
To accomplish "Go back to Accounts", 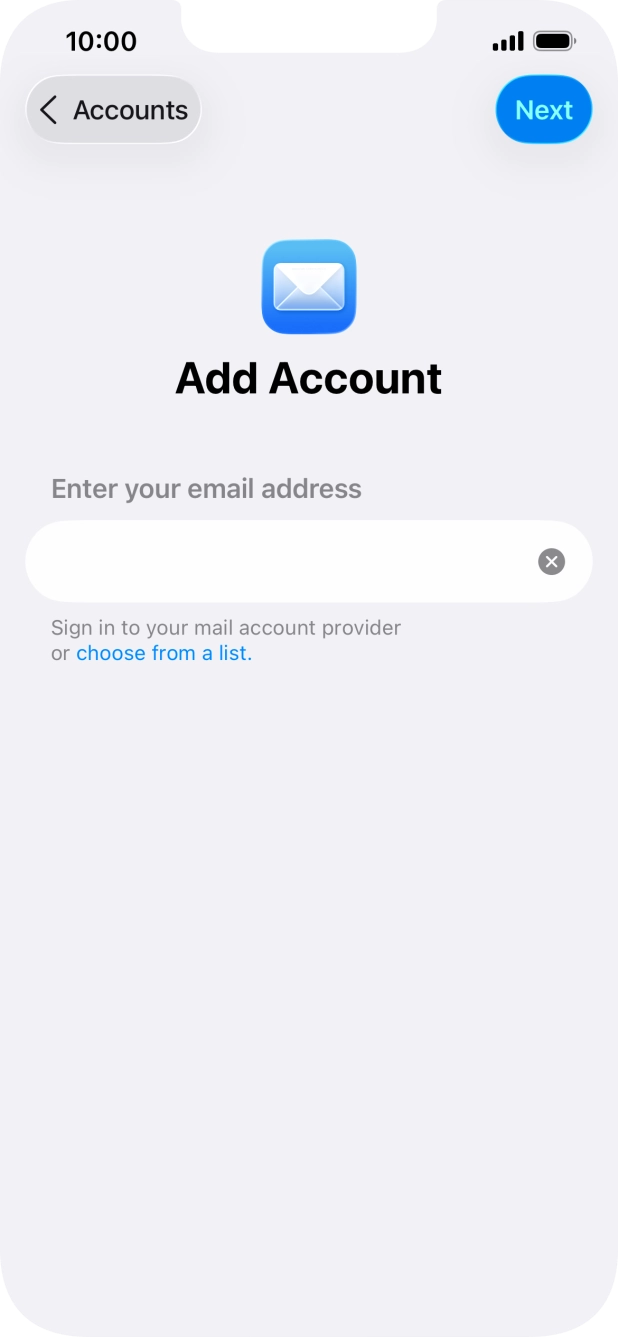I will [113, 110].
